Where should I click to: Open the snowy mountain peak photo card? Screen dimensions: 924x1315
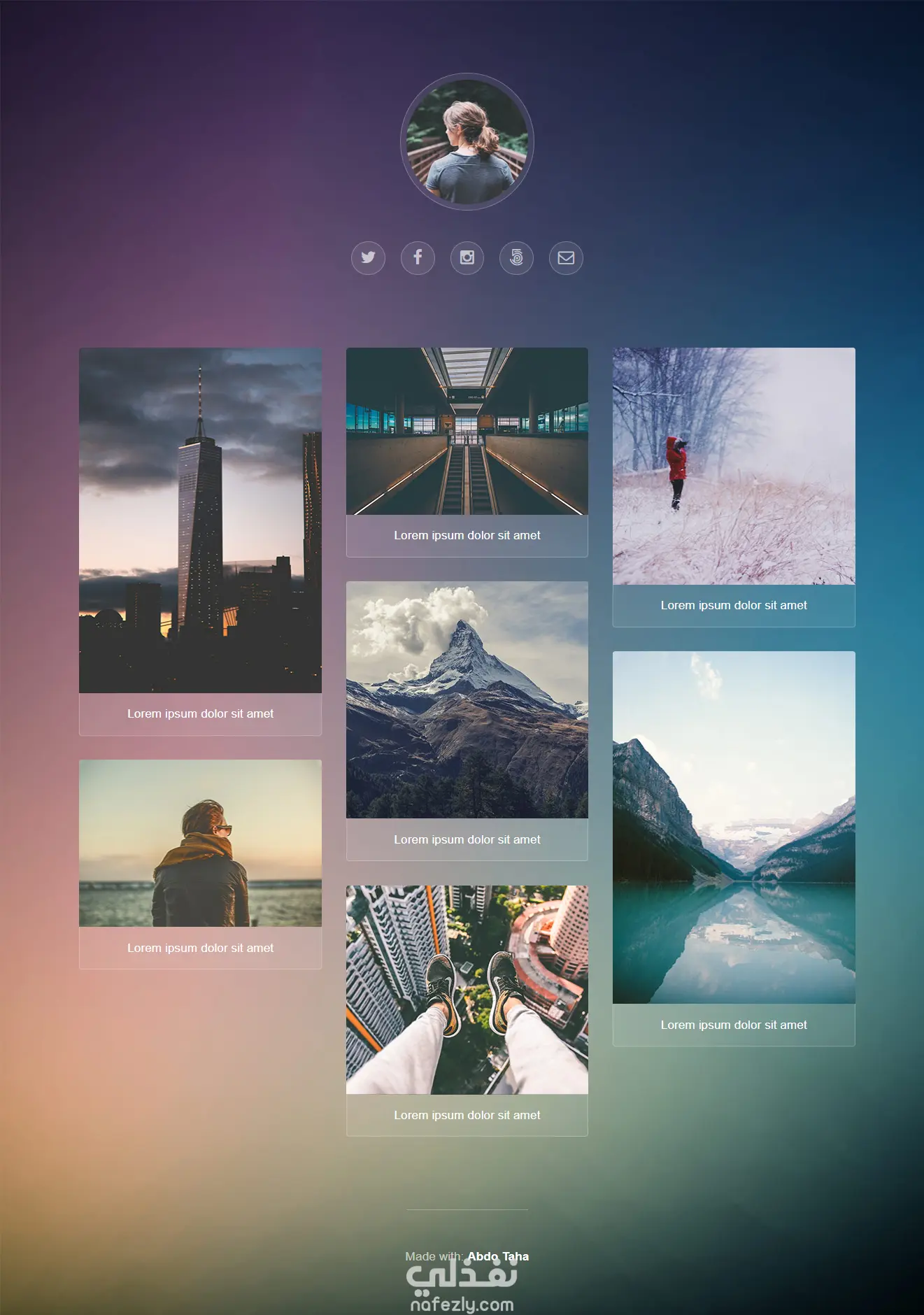[467, 699]
